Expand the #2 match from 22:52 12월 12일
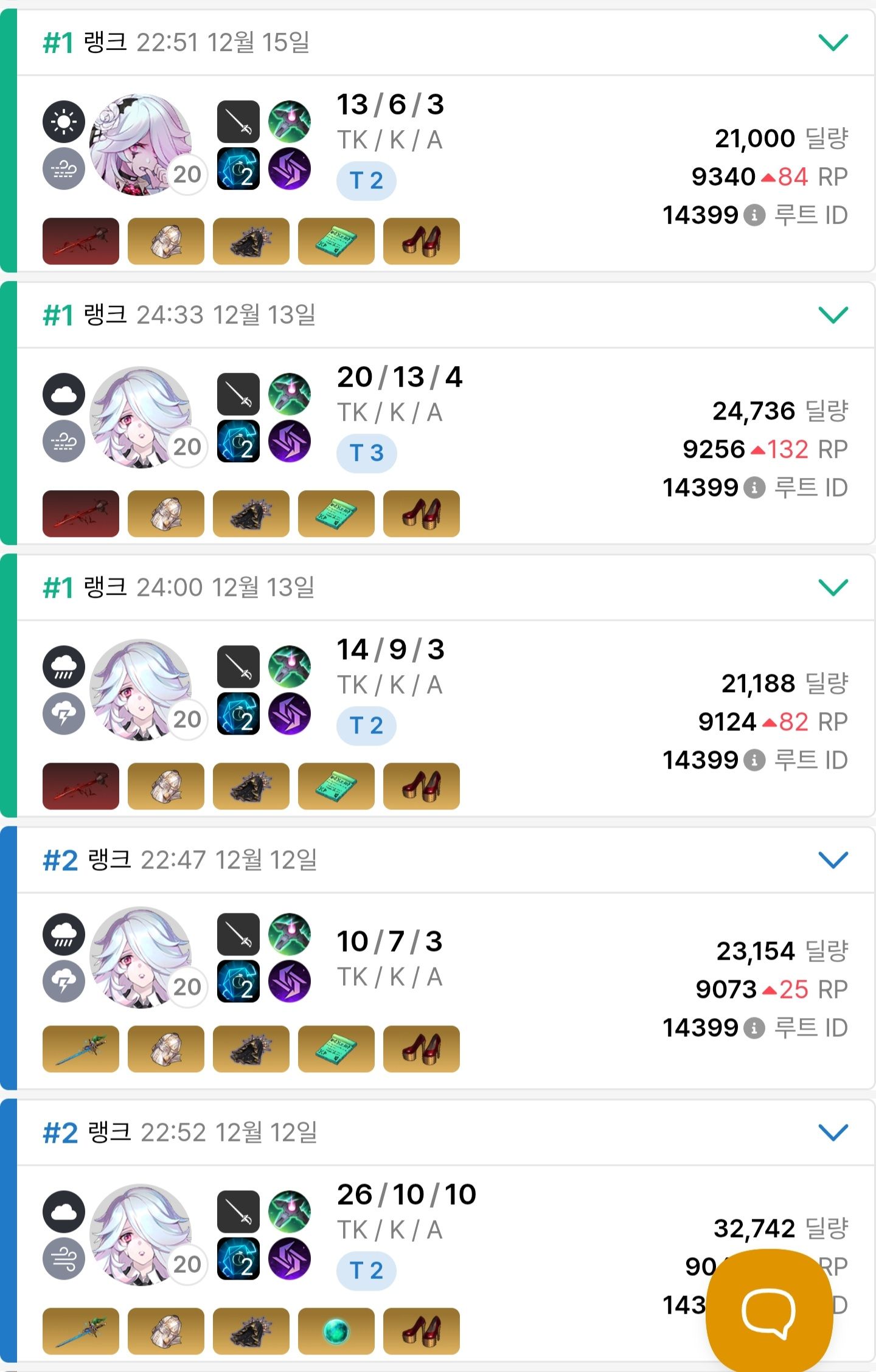Image resolution: width=876 pixels, height=1372 pixels. point(833,1132)
